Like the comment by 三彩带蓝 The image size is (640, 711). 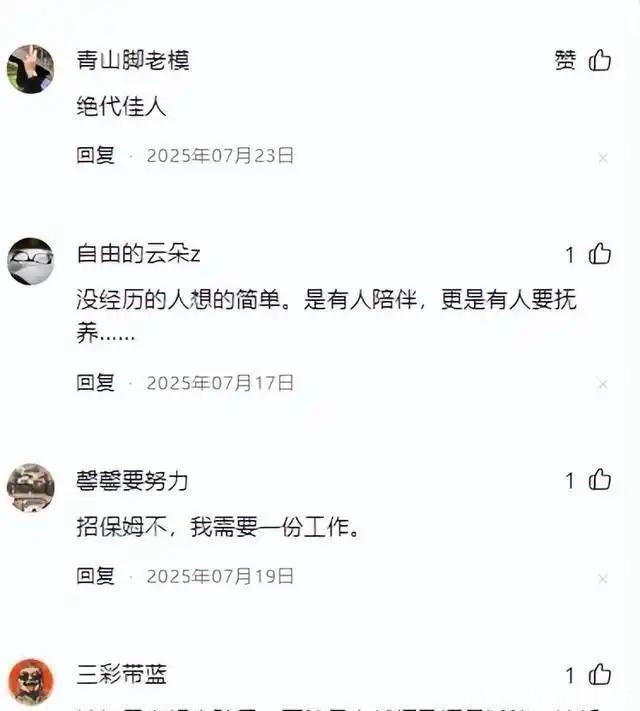pos(599,674)
